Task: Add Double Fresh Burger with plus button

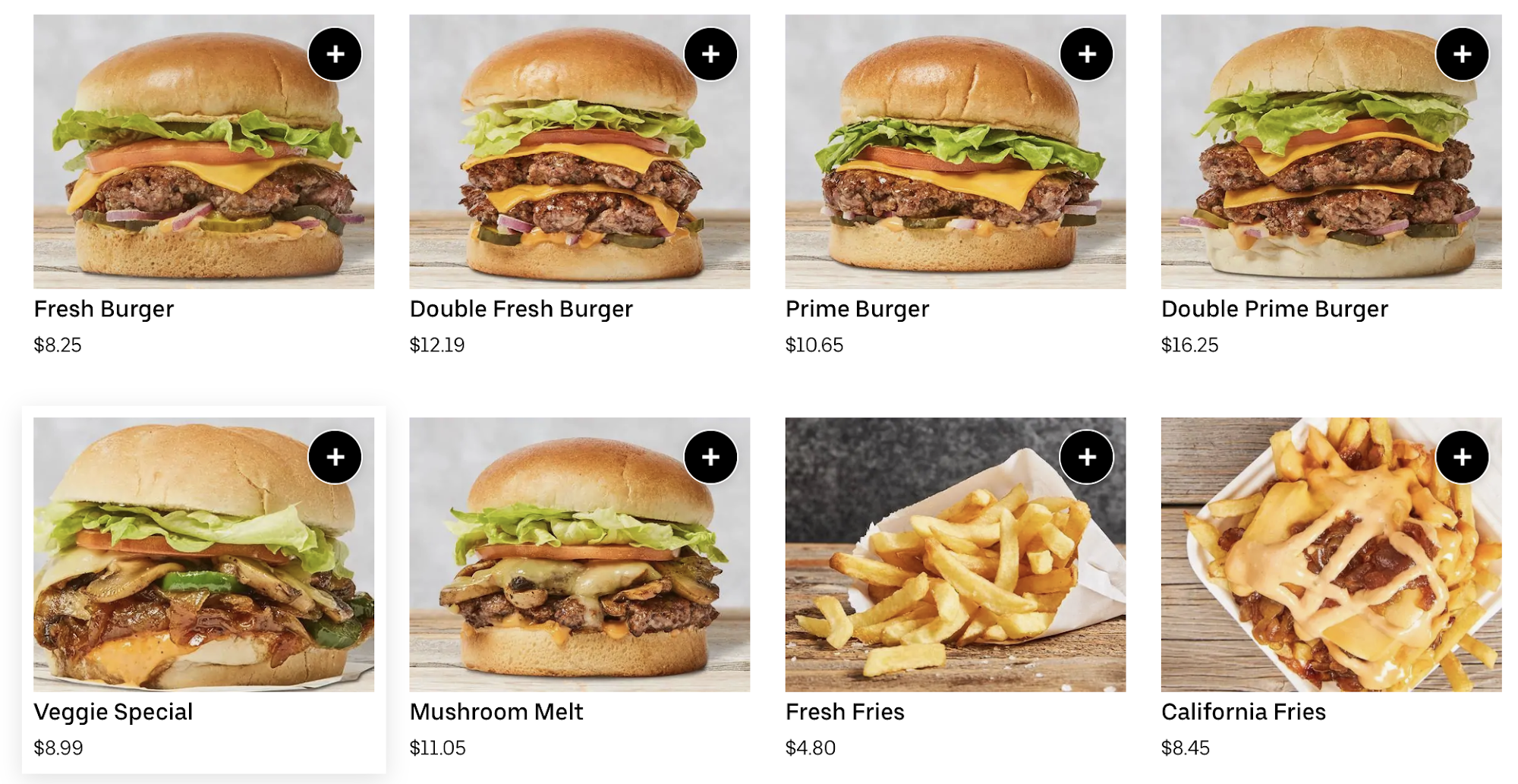Action: point(710,55)
